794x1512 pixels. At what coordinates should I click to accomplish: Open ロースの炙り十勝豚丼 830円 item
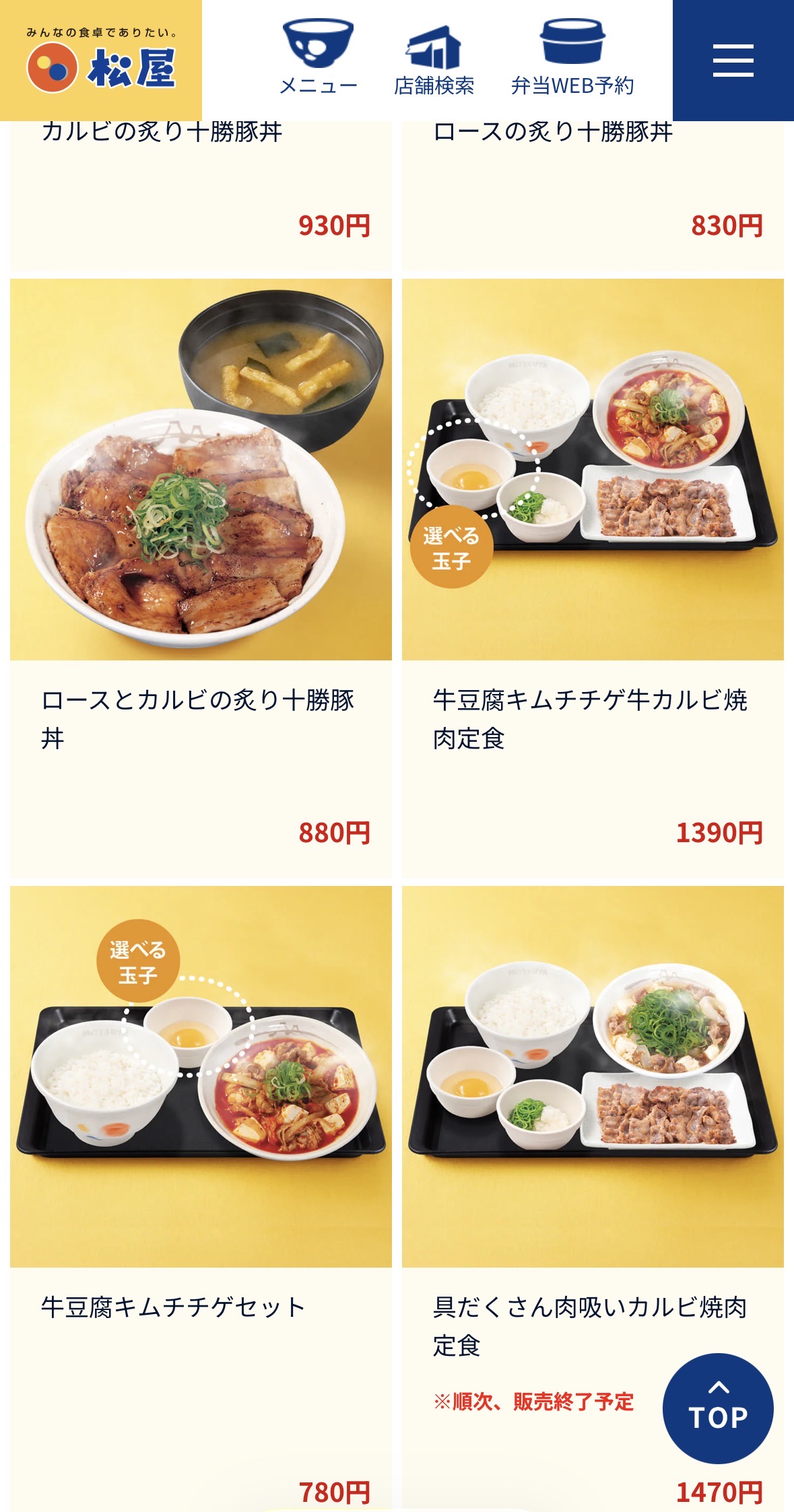(593, 195)
